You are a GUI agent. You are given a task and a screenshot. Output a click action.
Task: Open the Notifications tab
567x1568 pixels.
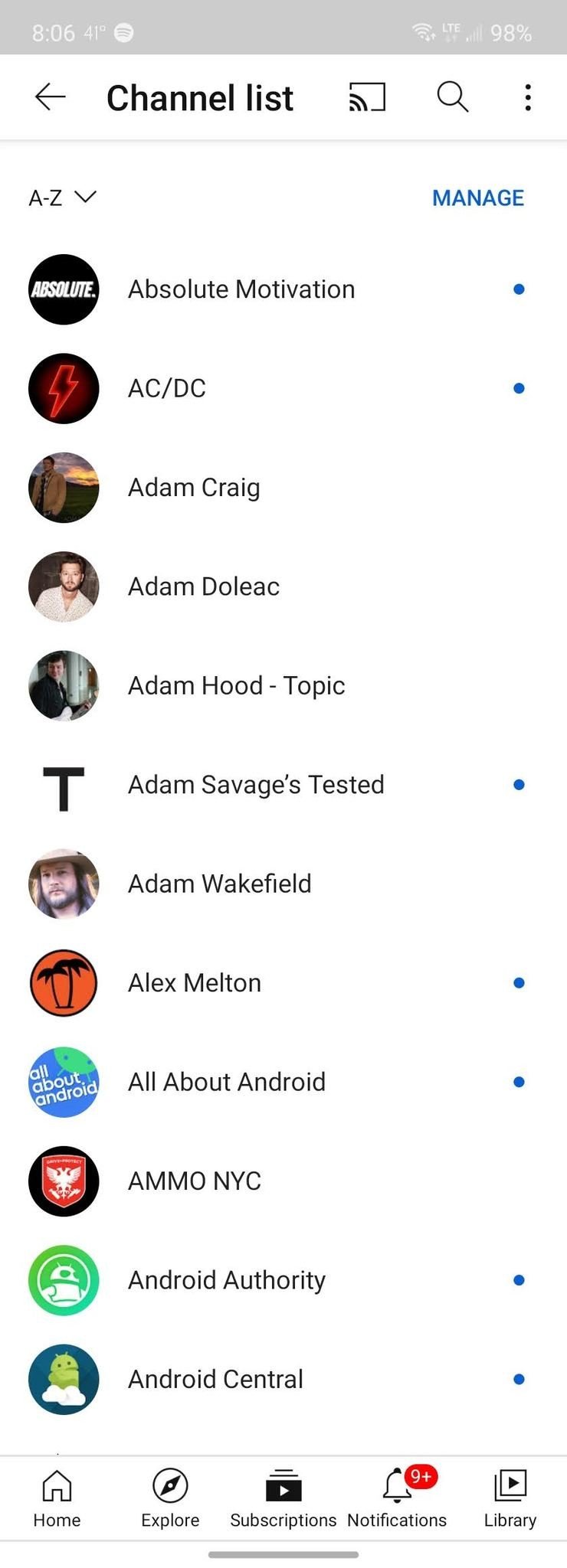click(x=397, y=1498)
